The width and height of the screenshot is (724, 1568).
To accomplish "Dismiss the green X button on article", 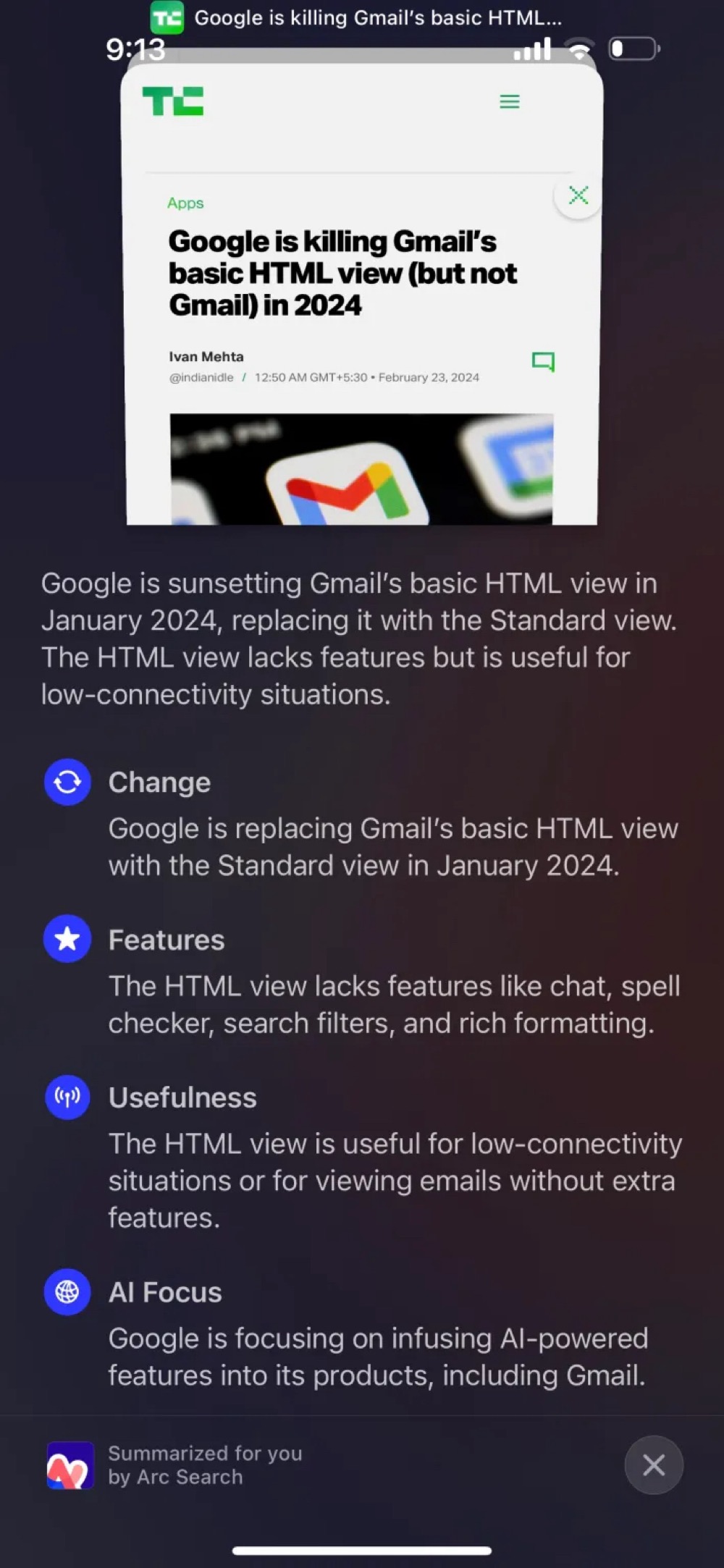I will tap(578, 195).
